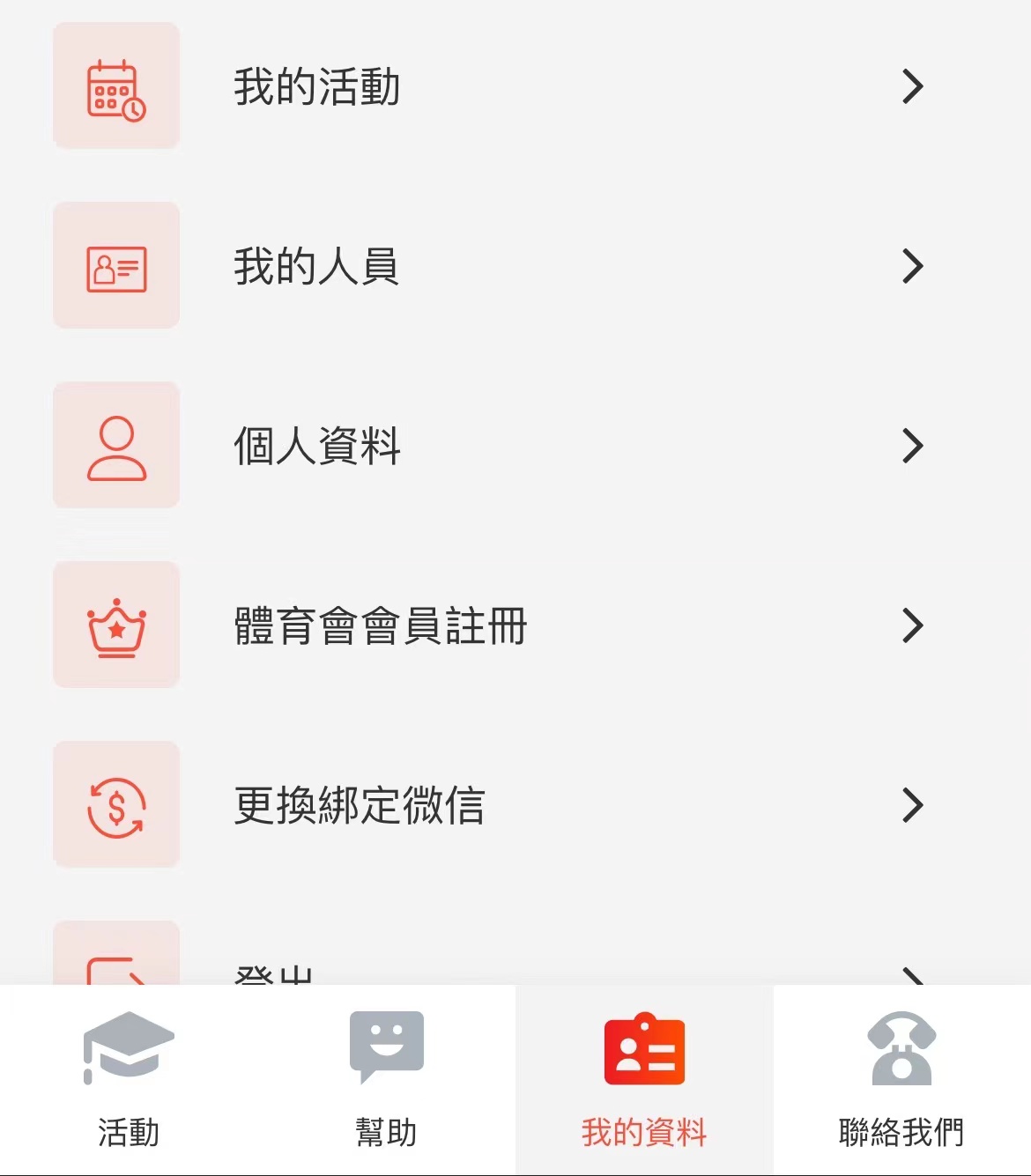Select 更換綁定微信 option

[360, 805]
